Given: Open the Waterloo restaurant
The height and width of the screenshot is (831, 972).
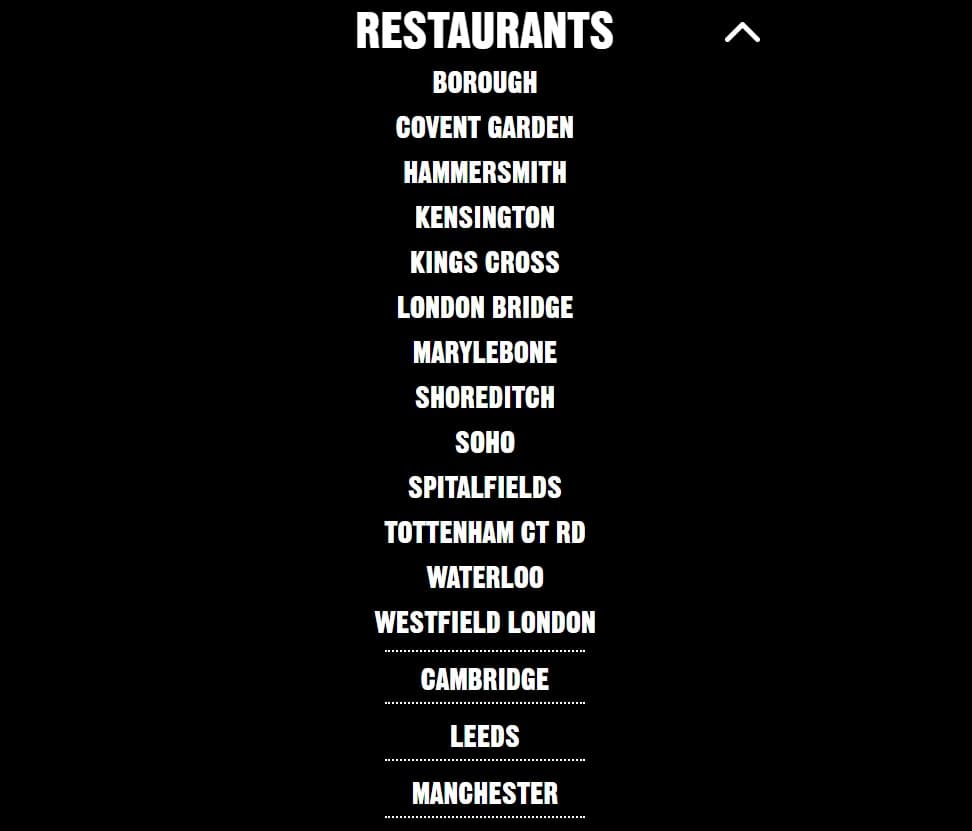Looking at the screenshot, I should click(x=485, y=577).
